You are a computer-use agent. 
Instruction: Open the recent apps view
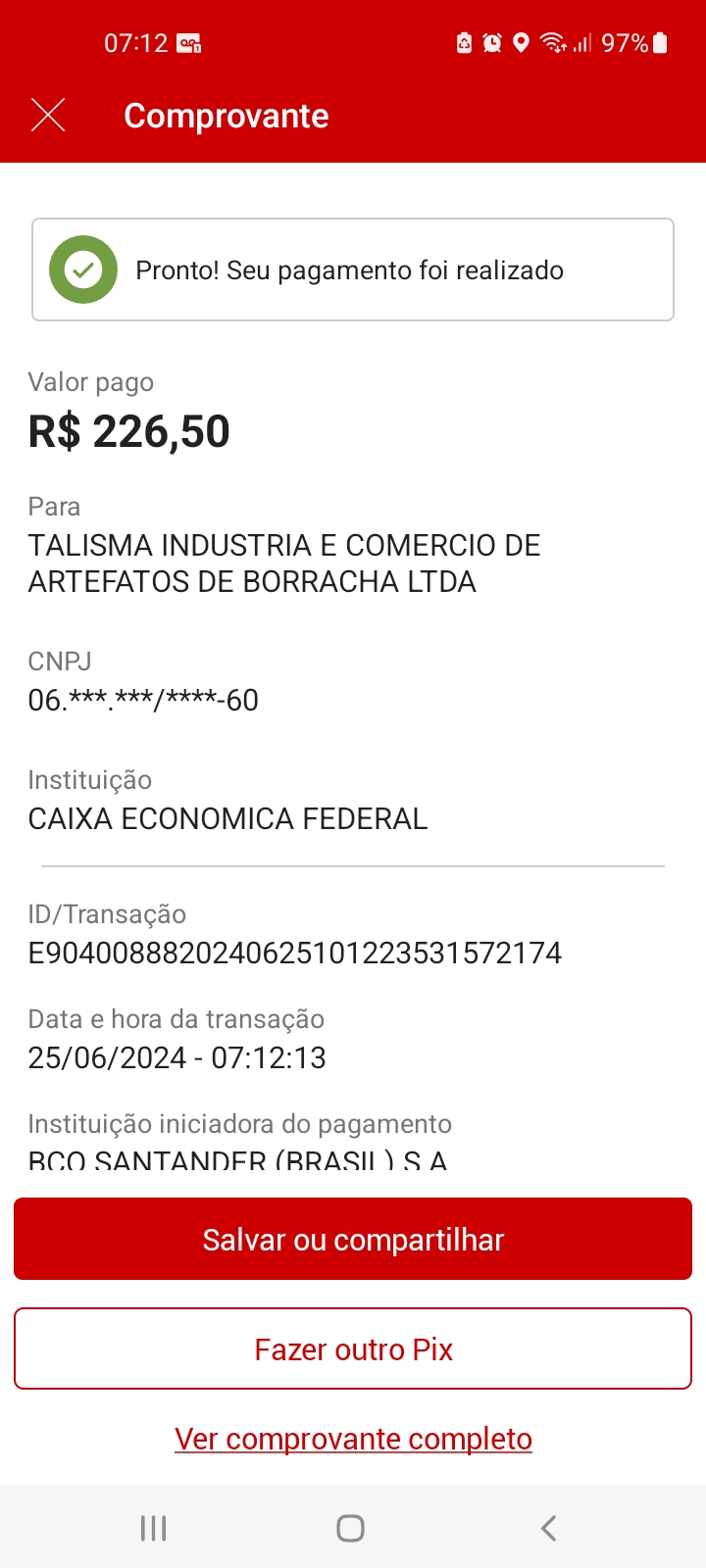pos(154,1528)
